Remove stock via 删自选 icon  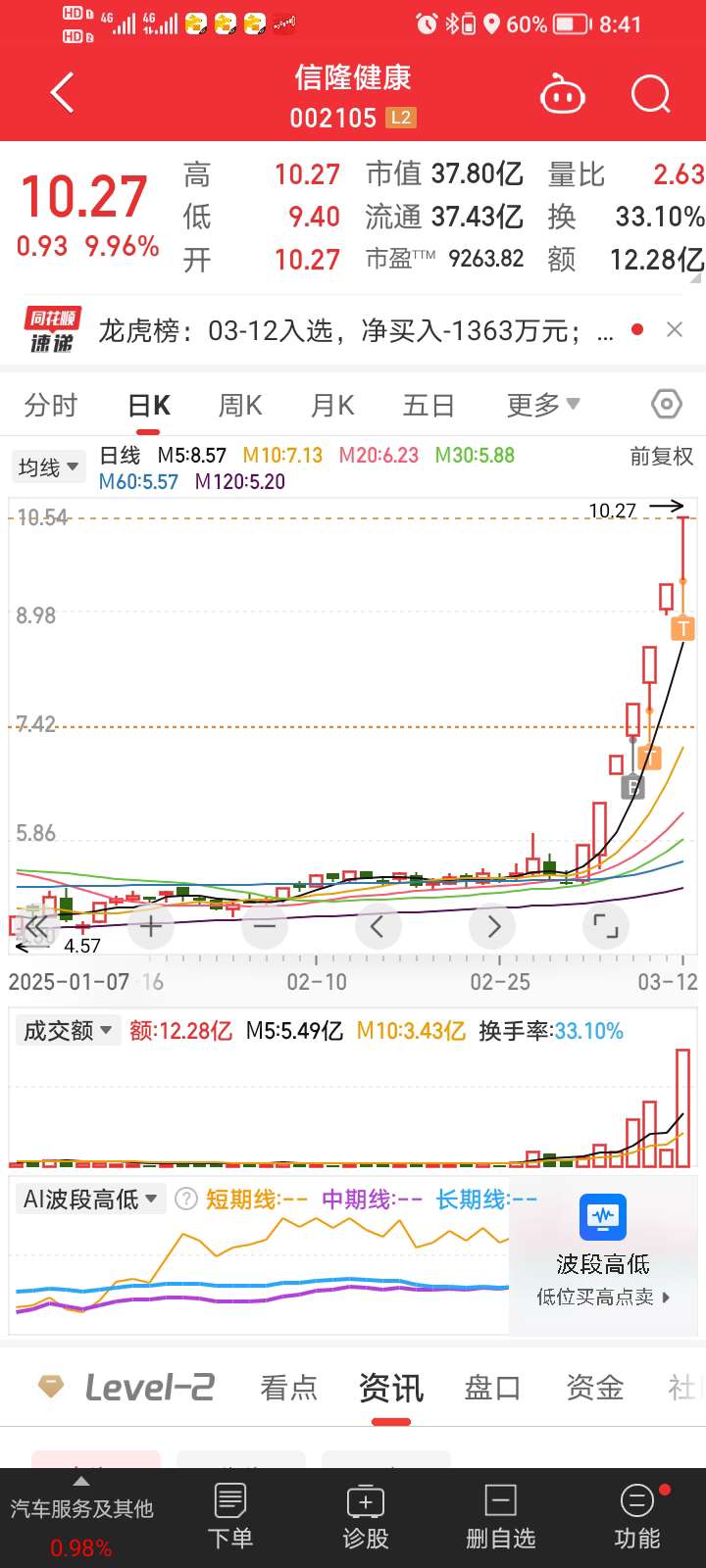(x=500, y=1514)
